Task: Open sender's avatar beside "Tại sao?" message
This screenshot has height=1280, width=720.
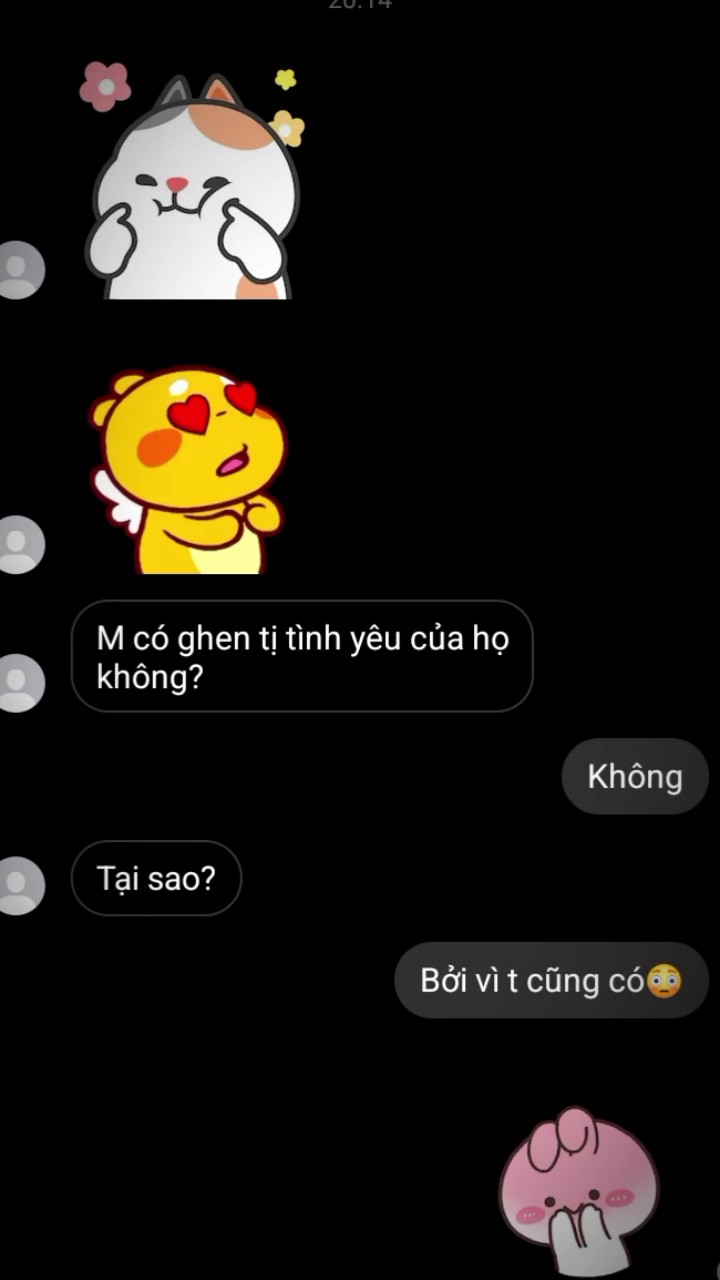Action: tap(18, 886)
